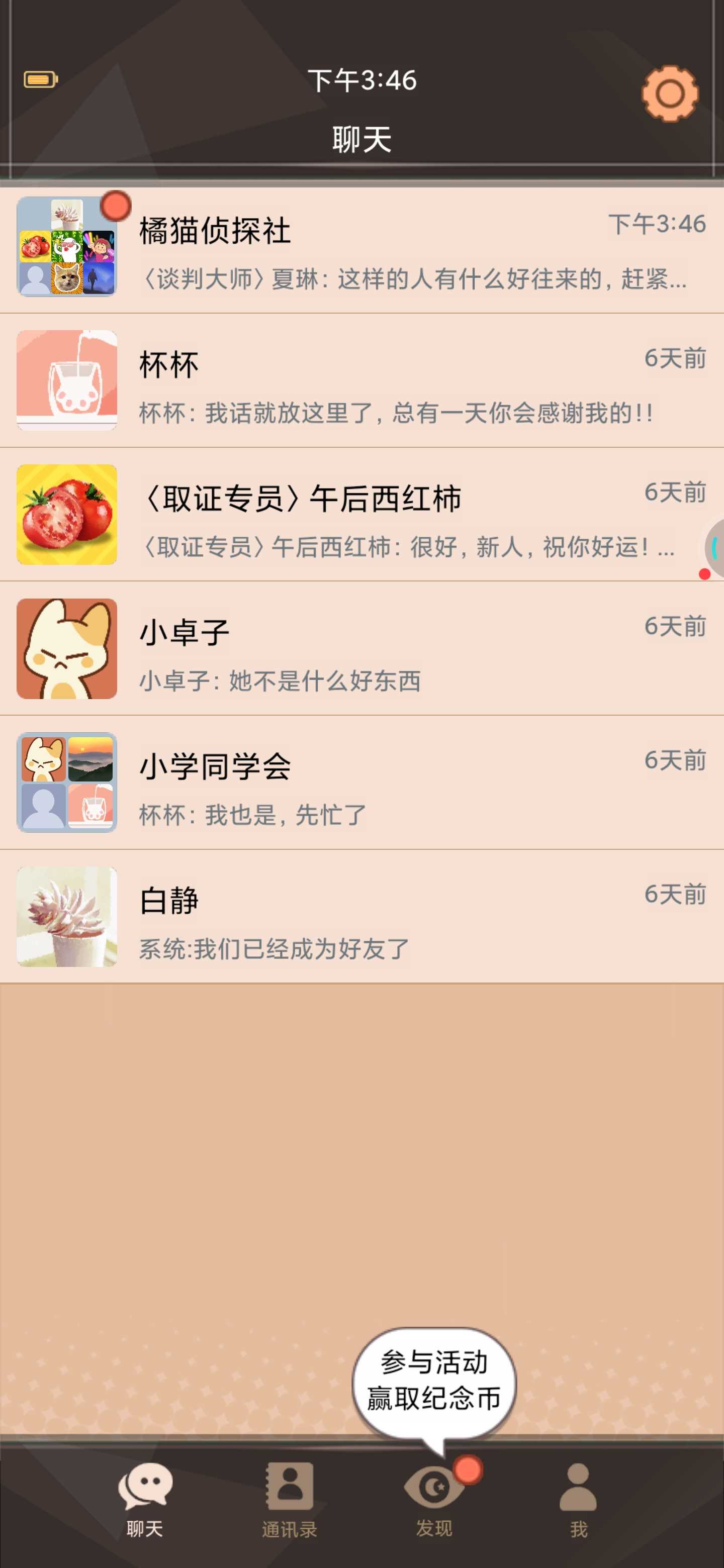Open the chat with 午后西红柿

tap(361, 514)
